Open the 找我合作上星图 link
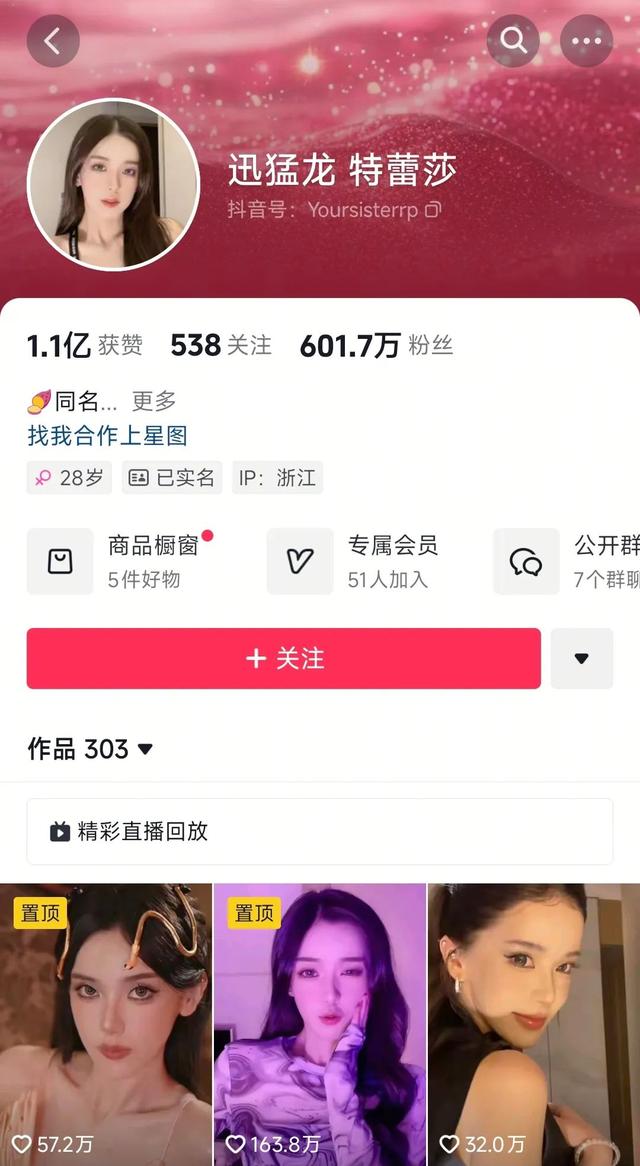This screenshot has width=640, height=1166. click(x=107, y=435)
